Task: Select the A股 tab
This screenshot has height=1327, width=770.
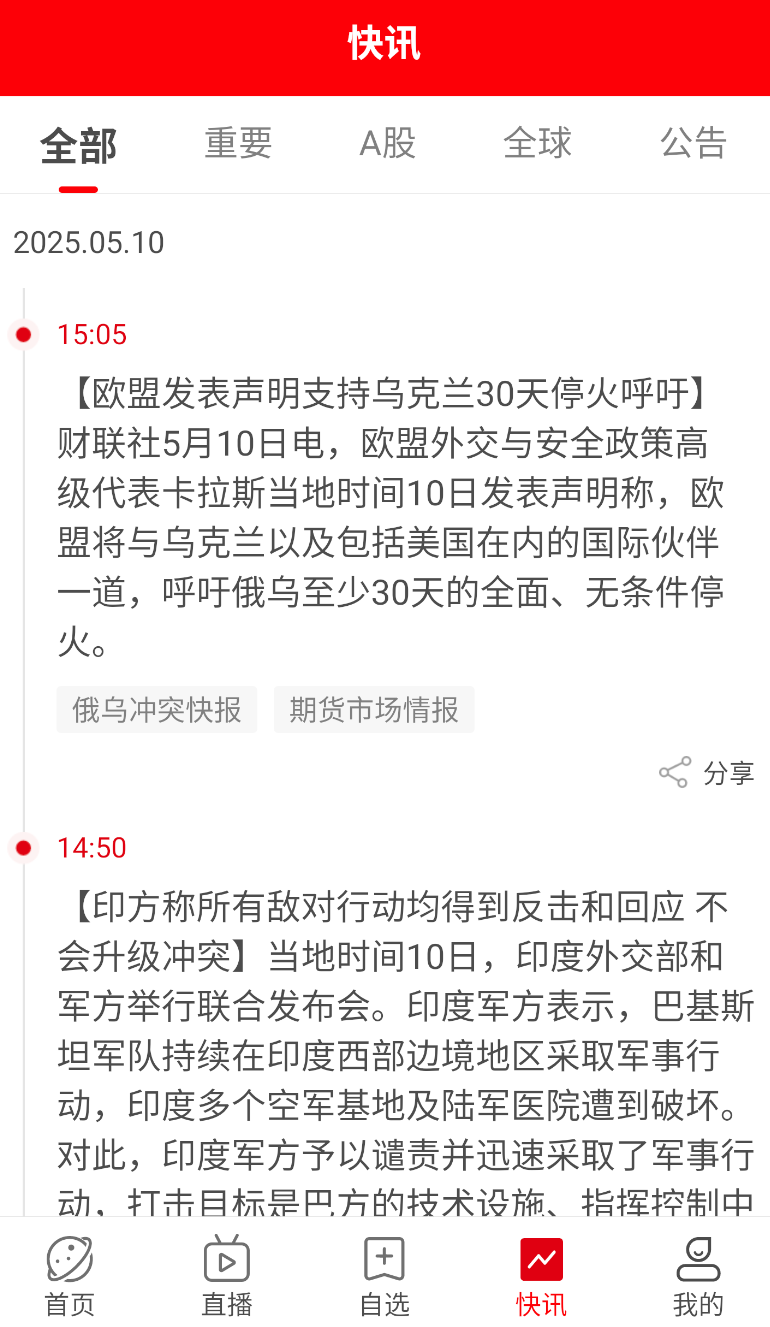Action: [387, 144]
